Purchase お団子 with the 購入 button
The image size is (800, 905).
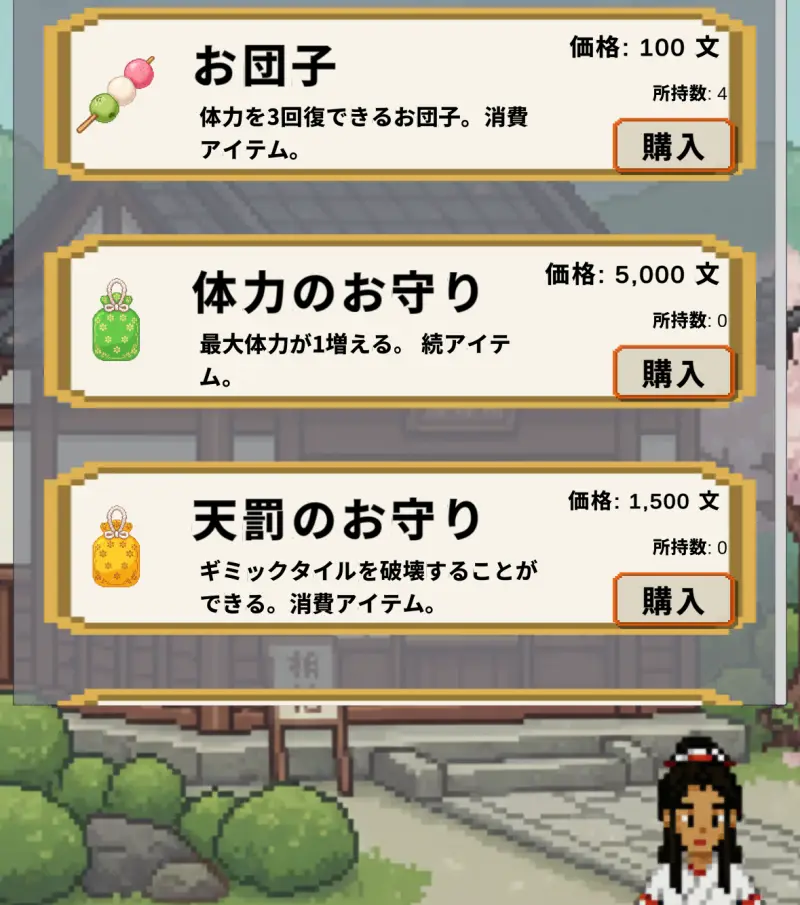point(674,146)
